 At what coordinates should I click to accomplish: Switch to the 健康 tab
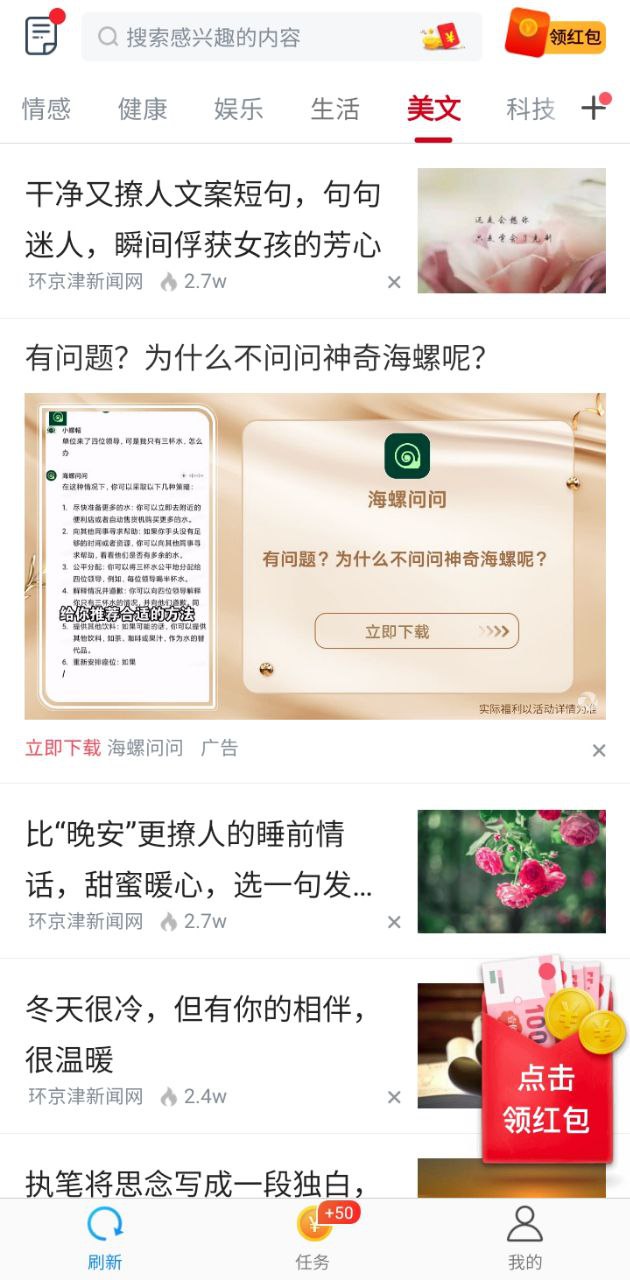[142, 109]
